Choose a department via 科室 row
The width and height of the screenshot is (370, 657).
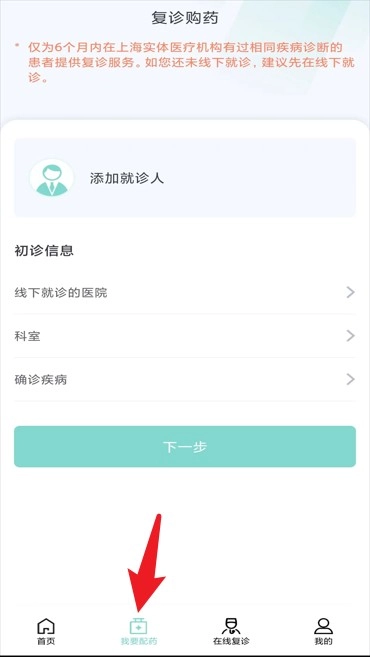185,336
